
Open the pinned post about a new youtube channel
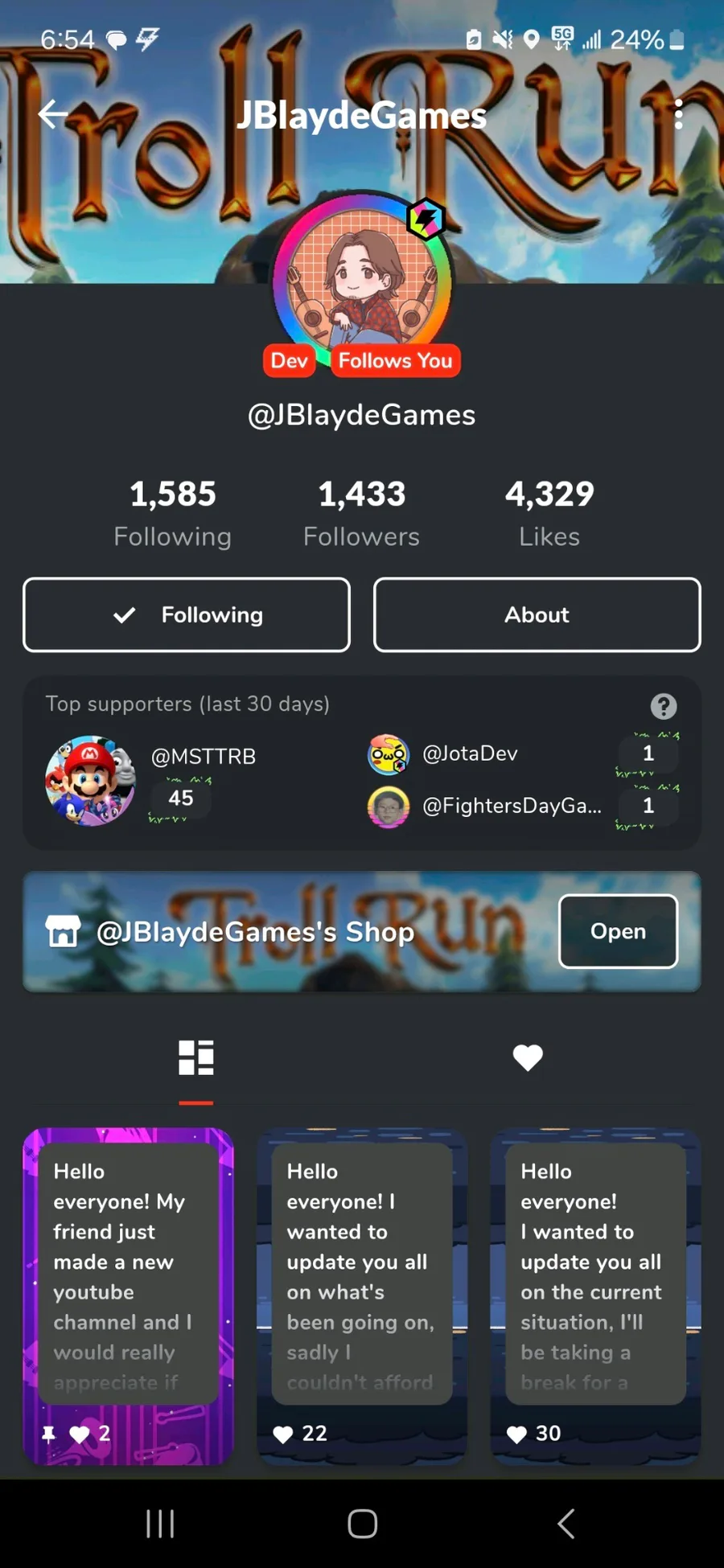(x=129, y=1296)
